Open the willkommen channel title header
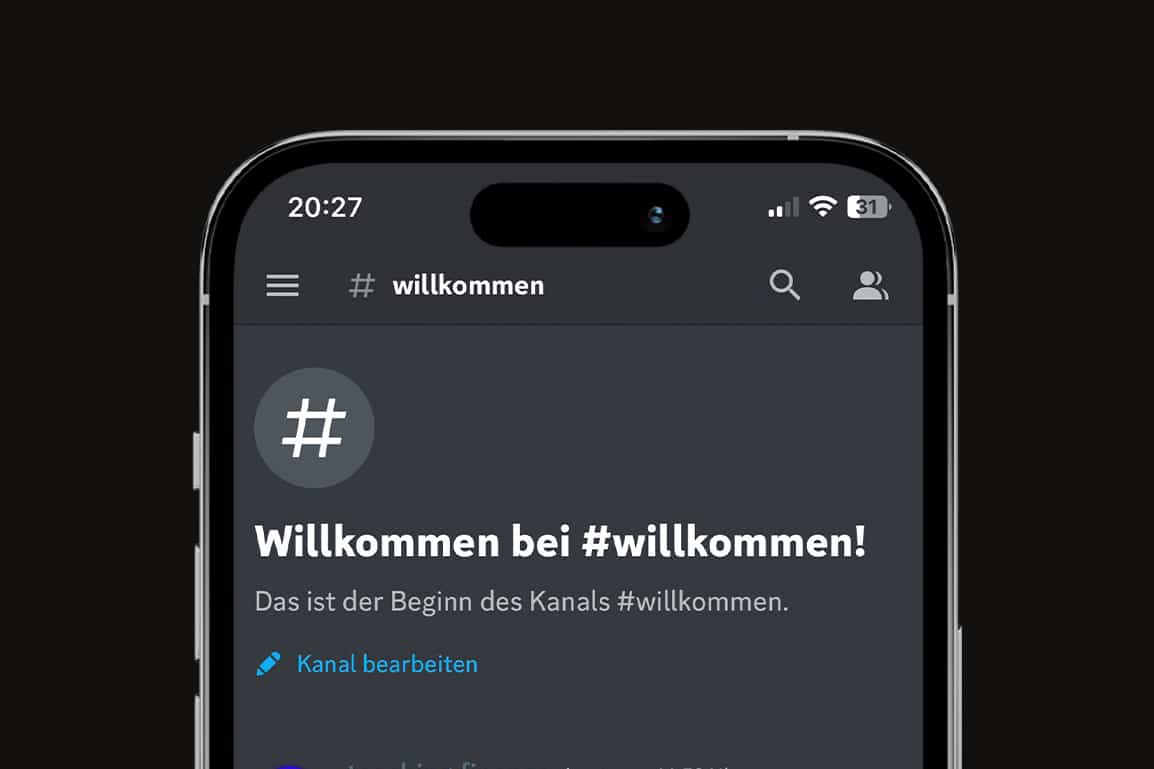The width and height of the screenshot is (1154, 769). tap(467, 286)
